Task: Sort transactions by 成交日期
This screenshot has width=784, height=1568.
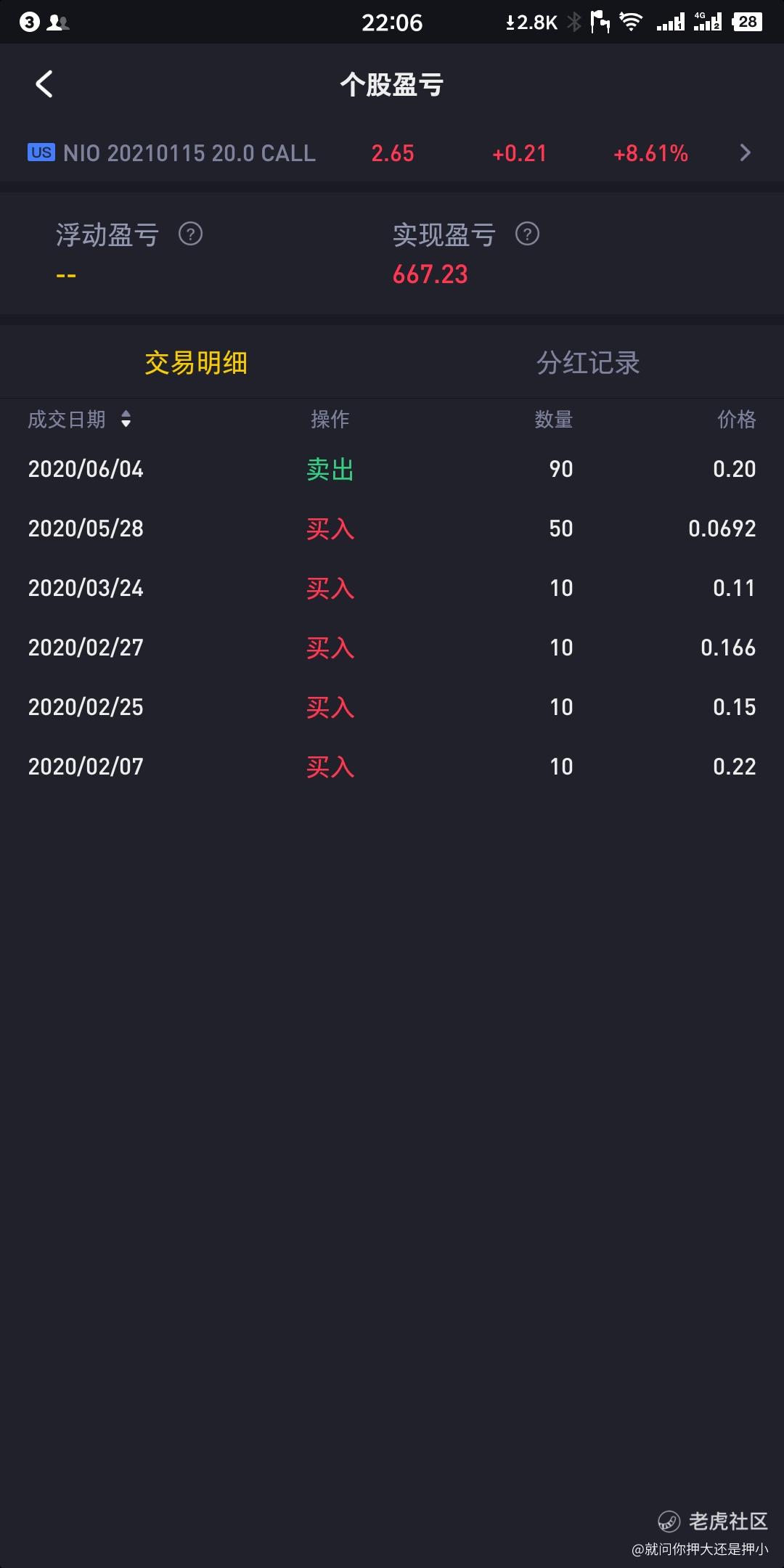Action: point(80,420)
